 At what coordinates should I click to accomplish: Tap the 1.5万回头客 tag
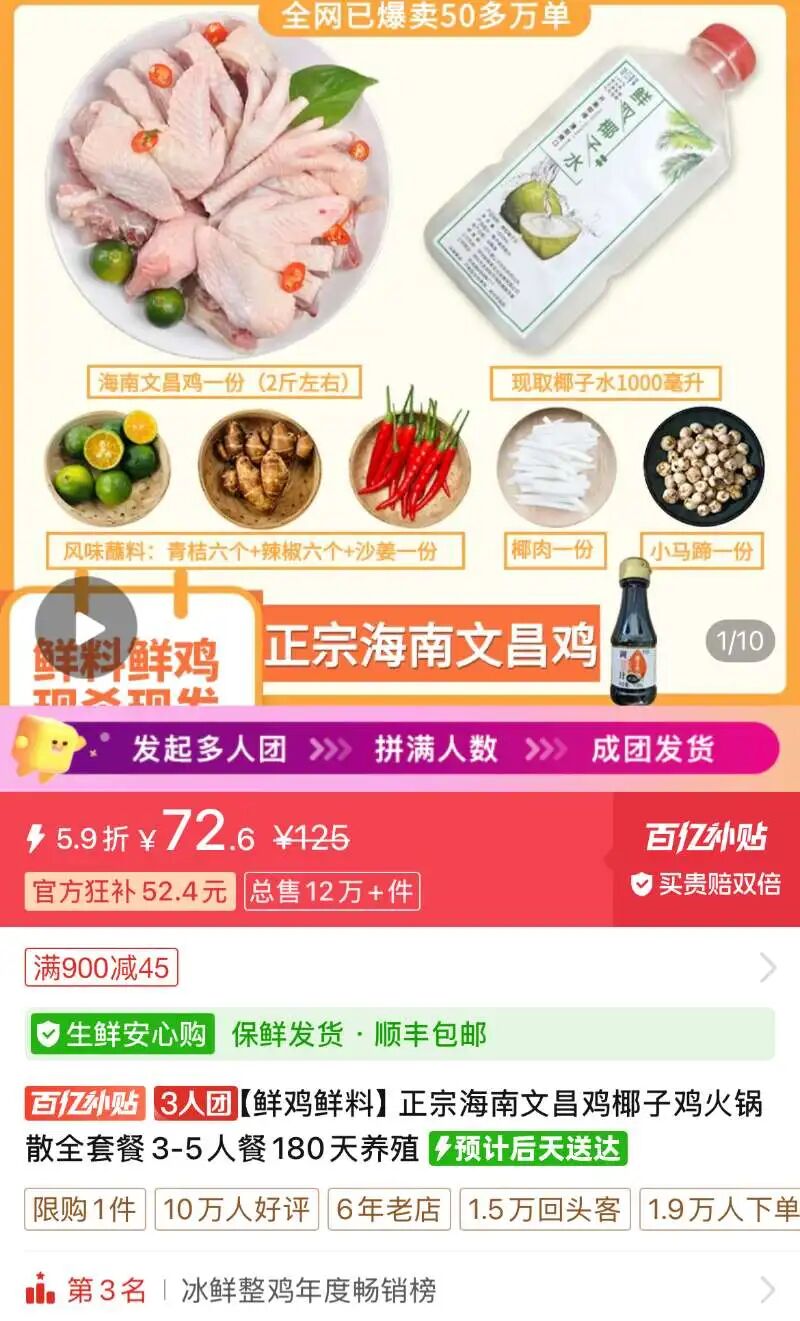(545, 1209)
